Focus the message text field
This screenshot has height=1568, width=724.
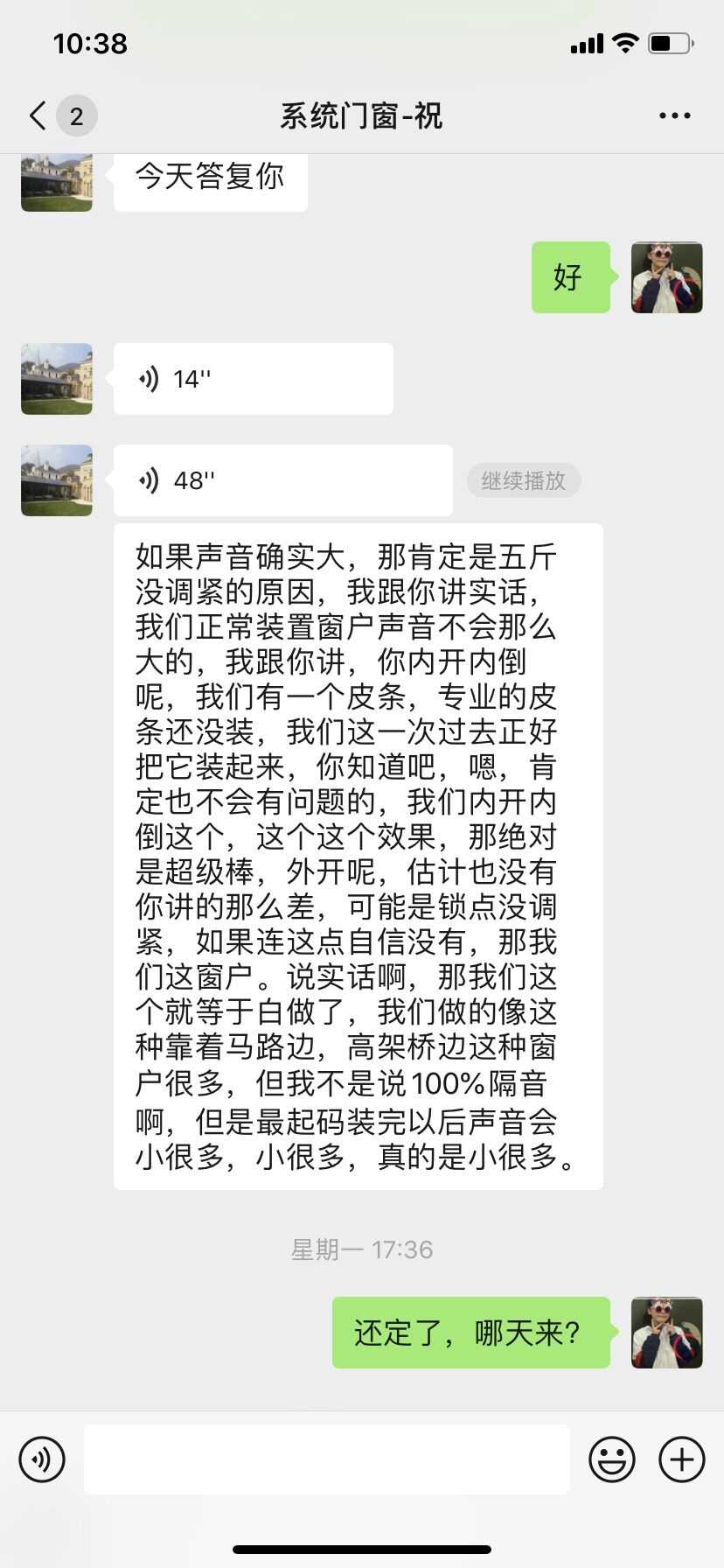(x=326, y=1459)
